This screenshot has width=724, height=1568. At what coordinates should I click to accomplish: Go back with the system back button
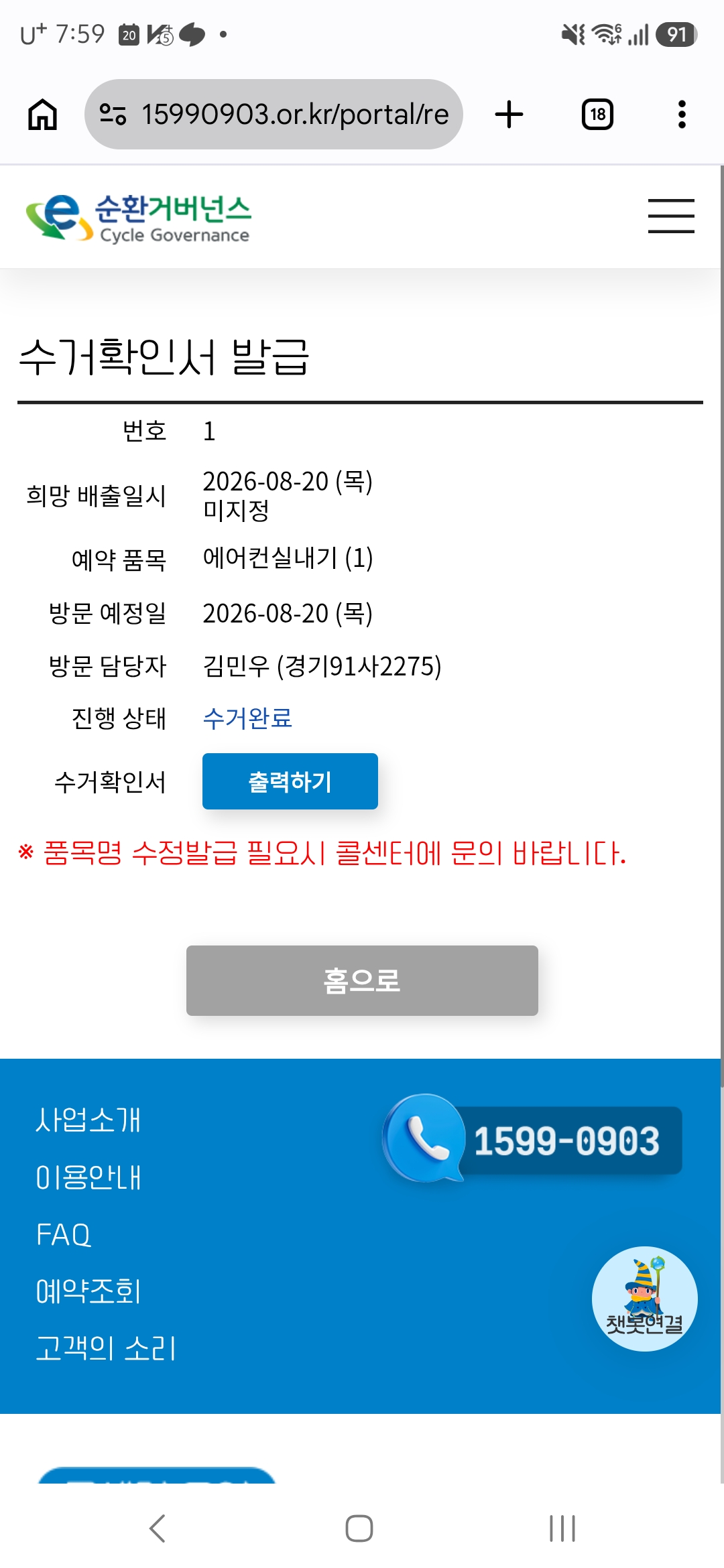[158, 1528]
